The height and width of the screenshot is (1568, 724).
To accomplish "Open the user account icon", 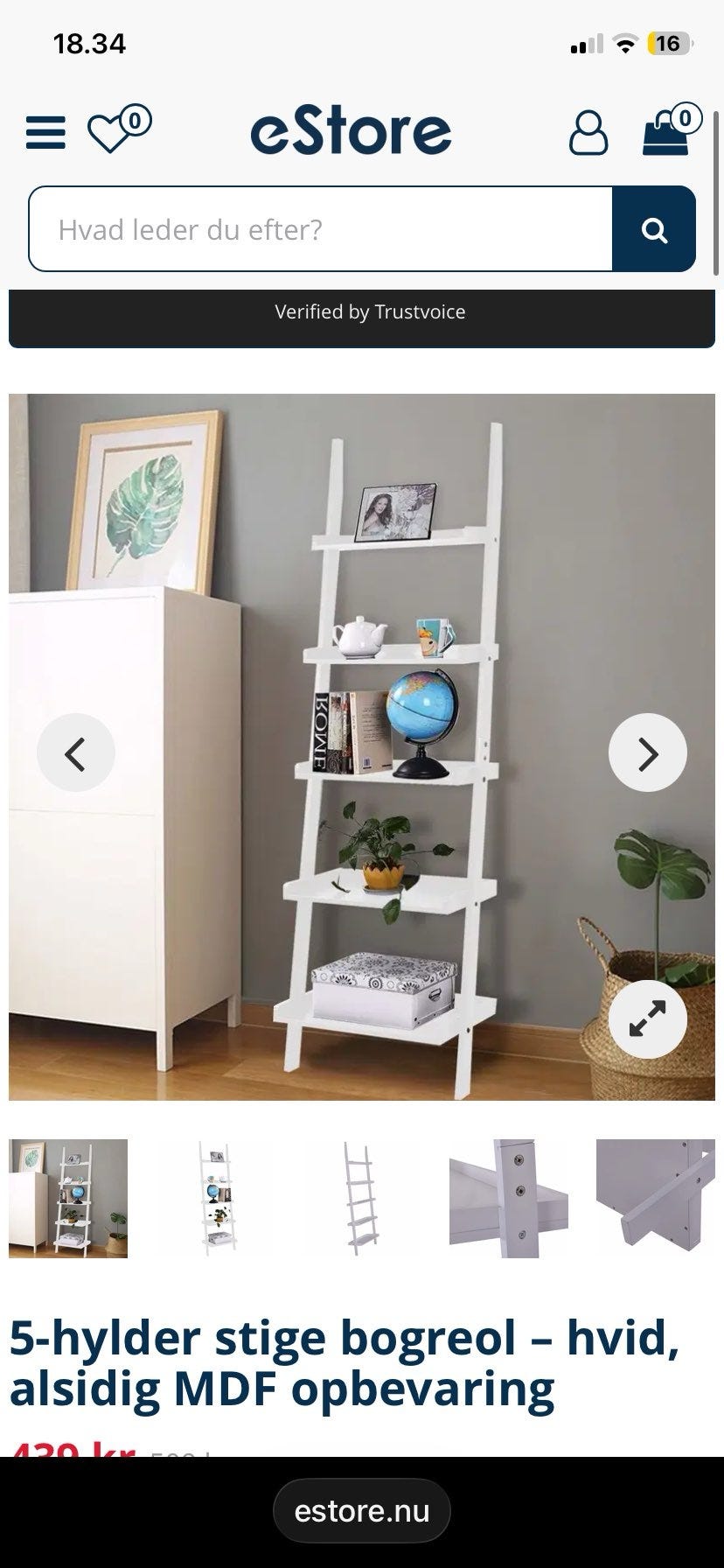I will click(x=588, y=133).
